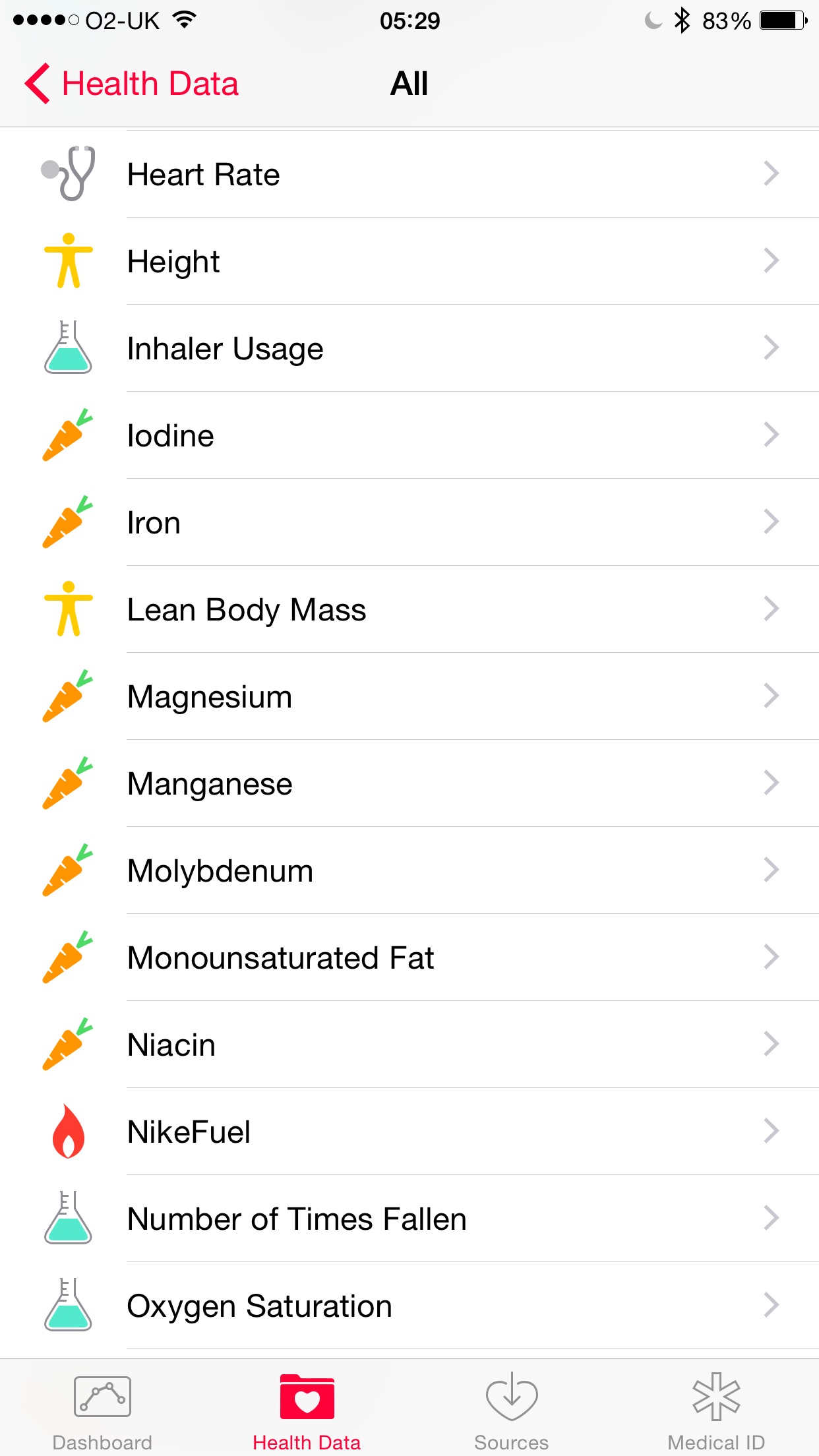Open Oxygen Saturation data
The width and height of the screenshot is (819, 1456).
click(x=409, y=1306)
